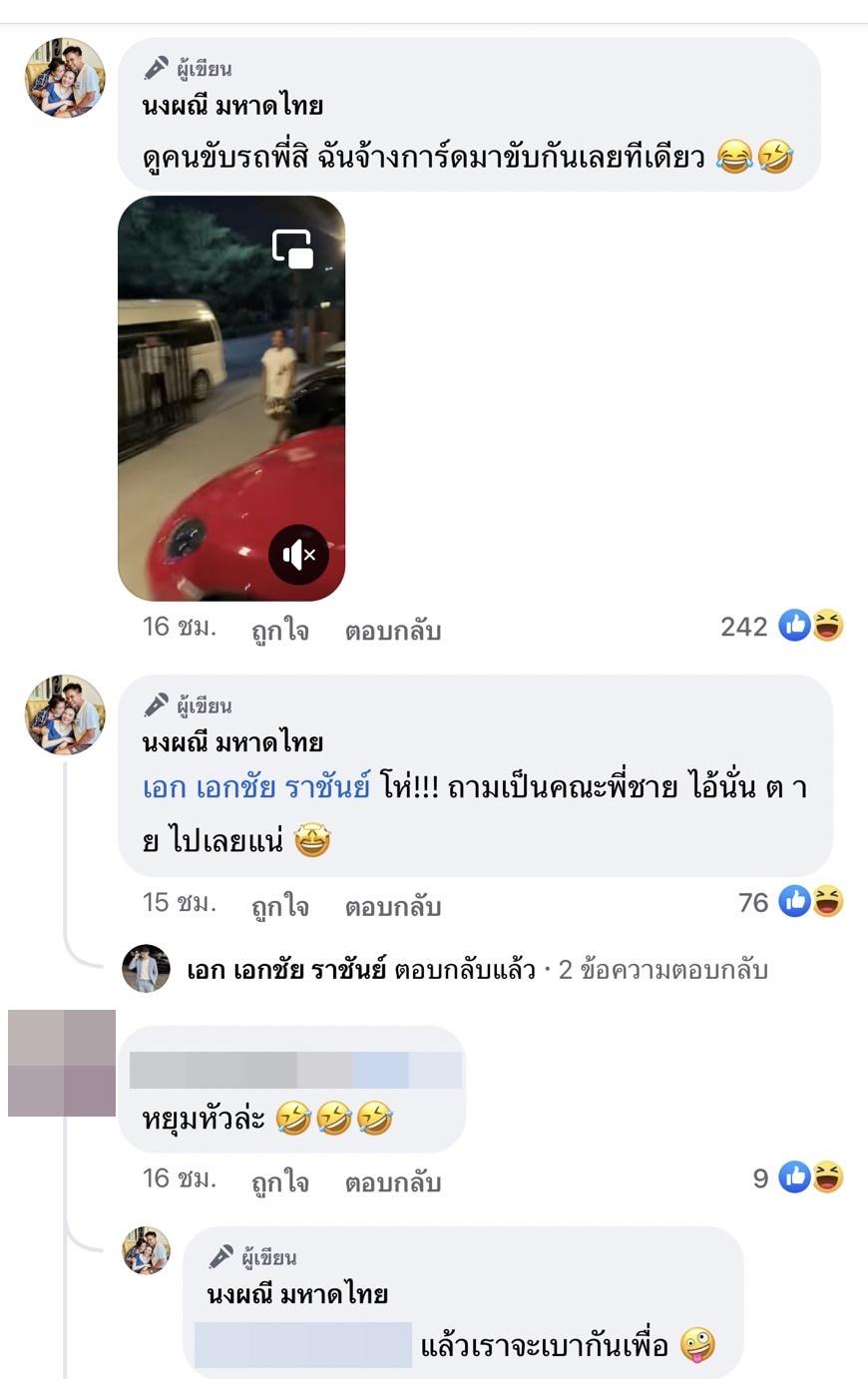Viewport: 868px width, 1379px height.
Task: Tap the profile photo beside the video comment
Action: (x=65, y=78)
